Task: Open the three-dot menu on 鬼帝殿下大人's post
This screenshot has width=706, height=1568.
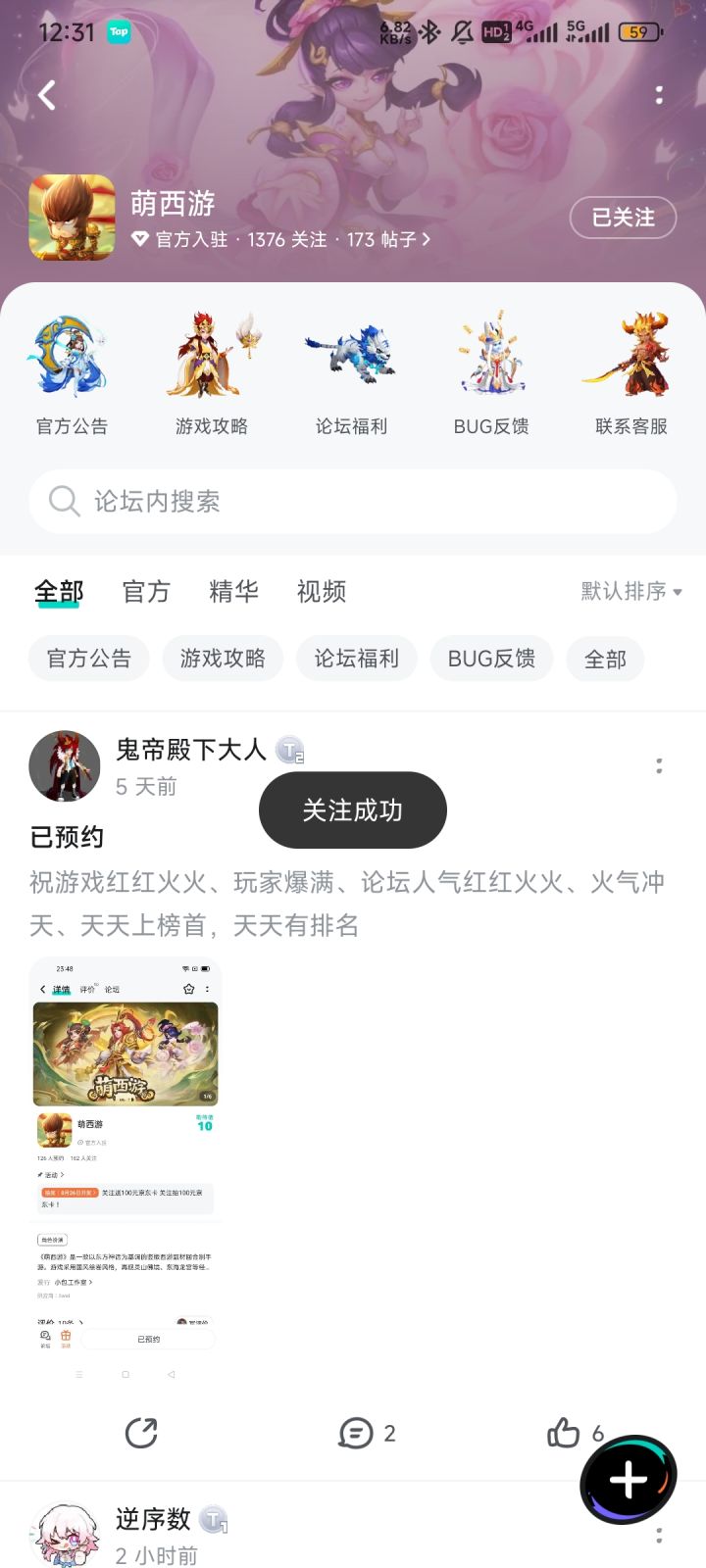Action: pyautogui.click(x=658, y=766)
